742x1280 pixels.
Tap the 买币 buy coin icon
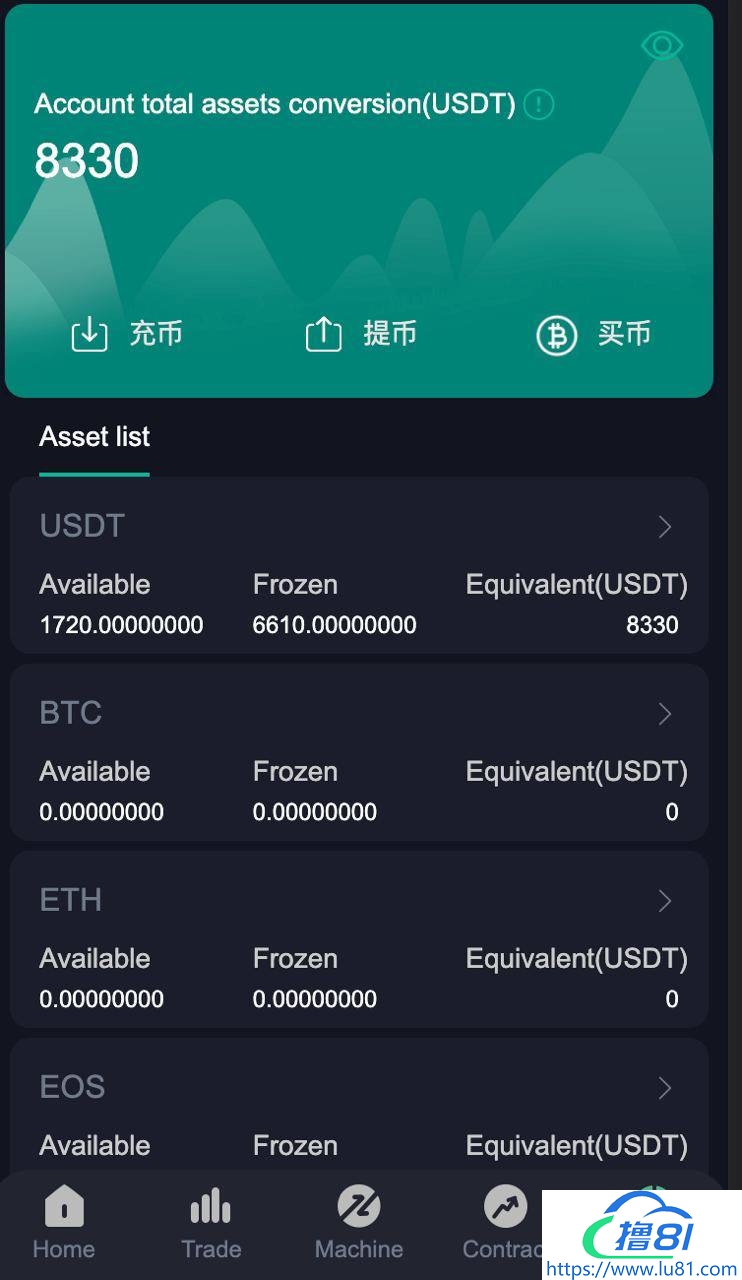pyautogui.click(x=555, y=334)
